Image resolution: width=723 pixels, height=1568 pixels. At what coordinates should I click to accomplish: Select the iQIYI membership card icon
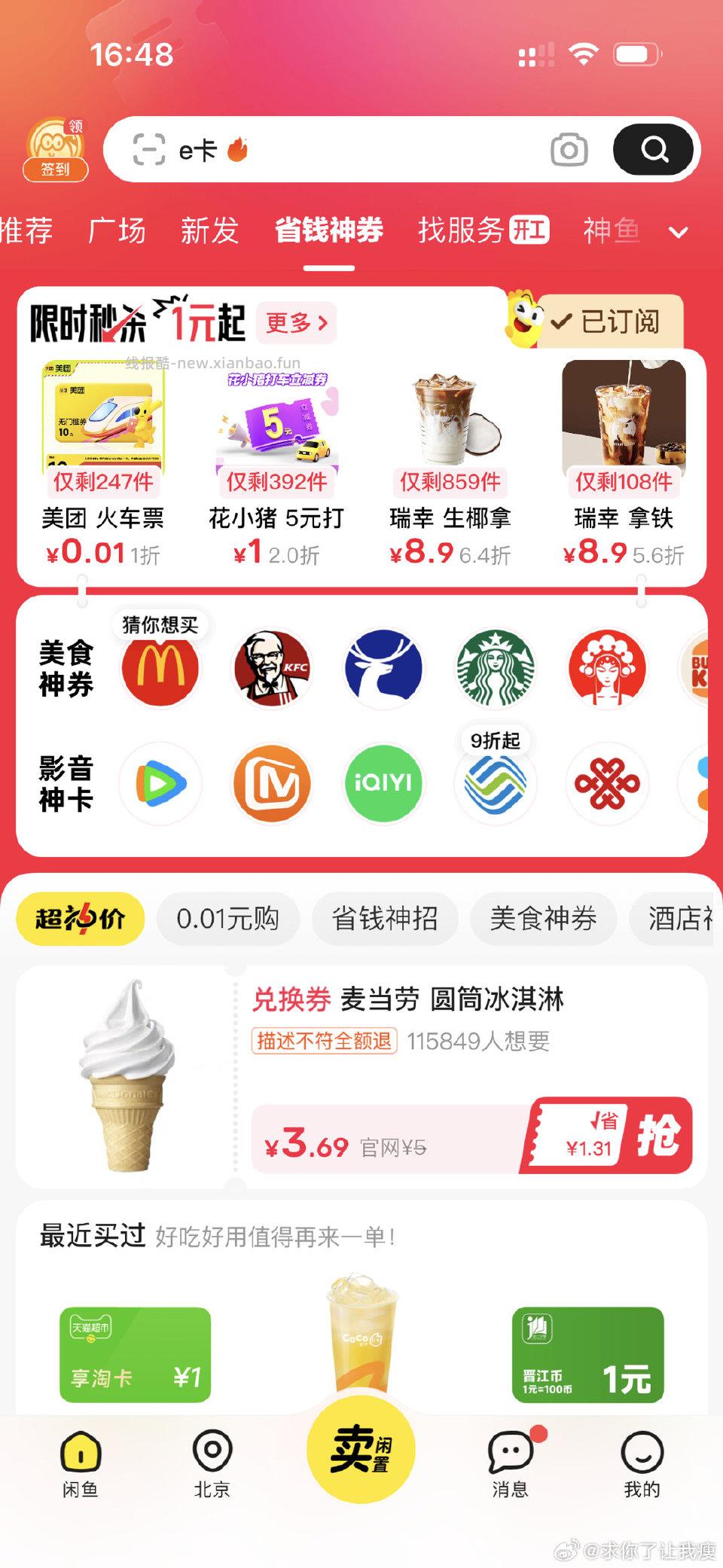point(384,783)
